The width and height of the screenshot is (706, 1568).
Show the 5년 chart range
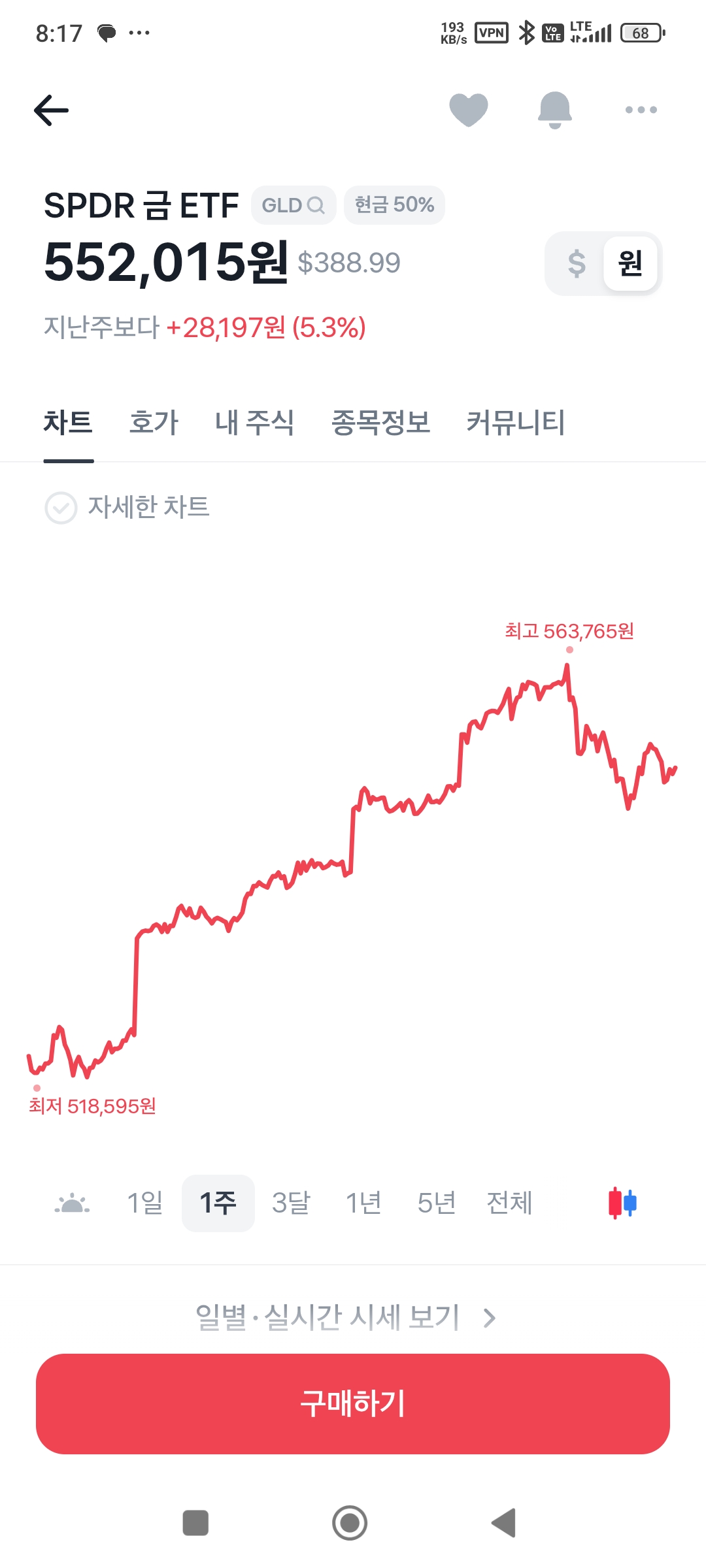tap(436, 1203)
